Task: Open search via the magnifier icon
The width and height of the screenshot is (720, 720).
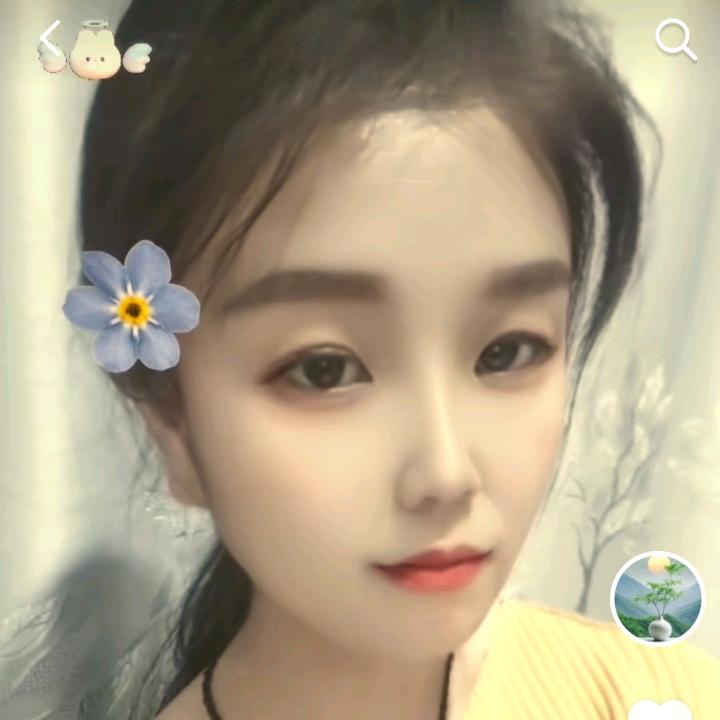Action: pos(675,40)
